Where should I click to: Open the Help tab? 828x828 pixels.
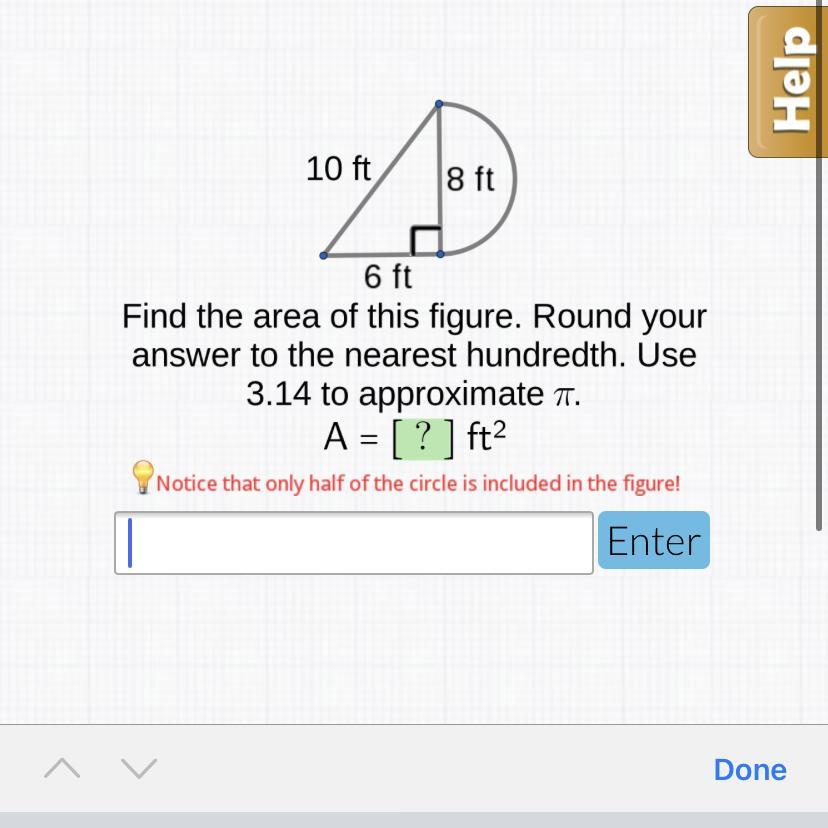pos(790,82)
